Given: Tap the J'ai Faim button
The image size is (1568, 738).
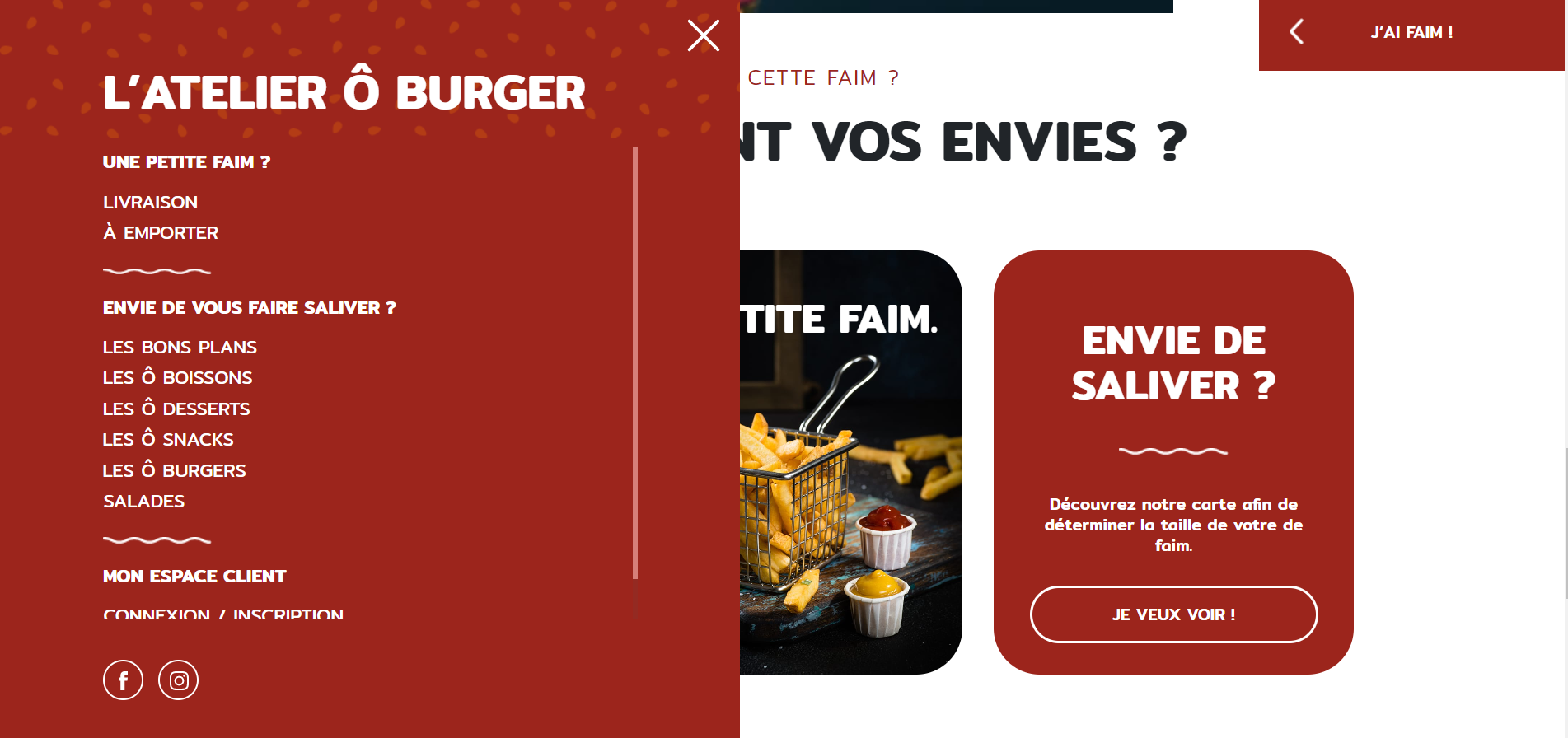Looking at the screenshot, I should click(1411, 33).
